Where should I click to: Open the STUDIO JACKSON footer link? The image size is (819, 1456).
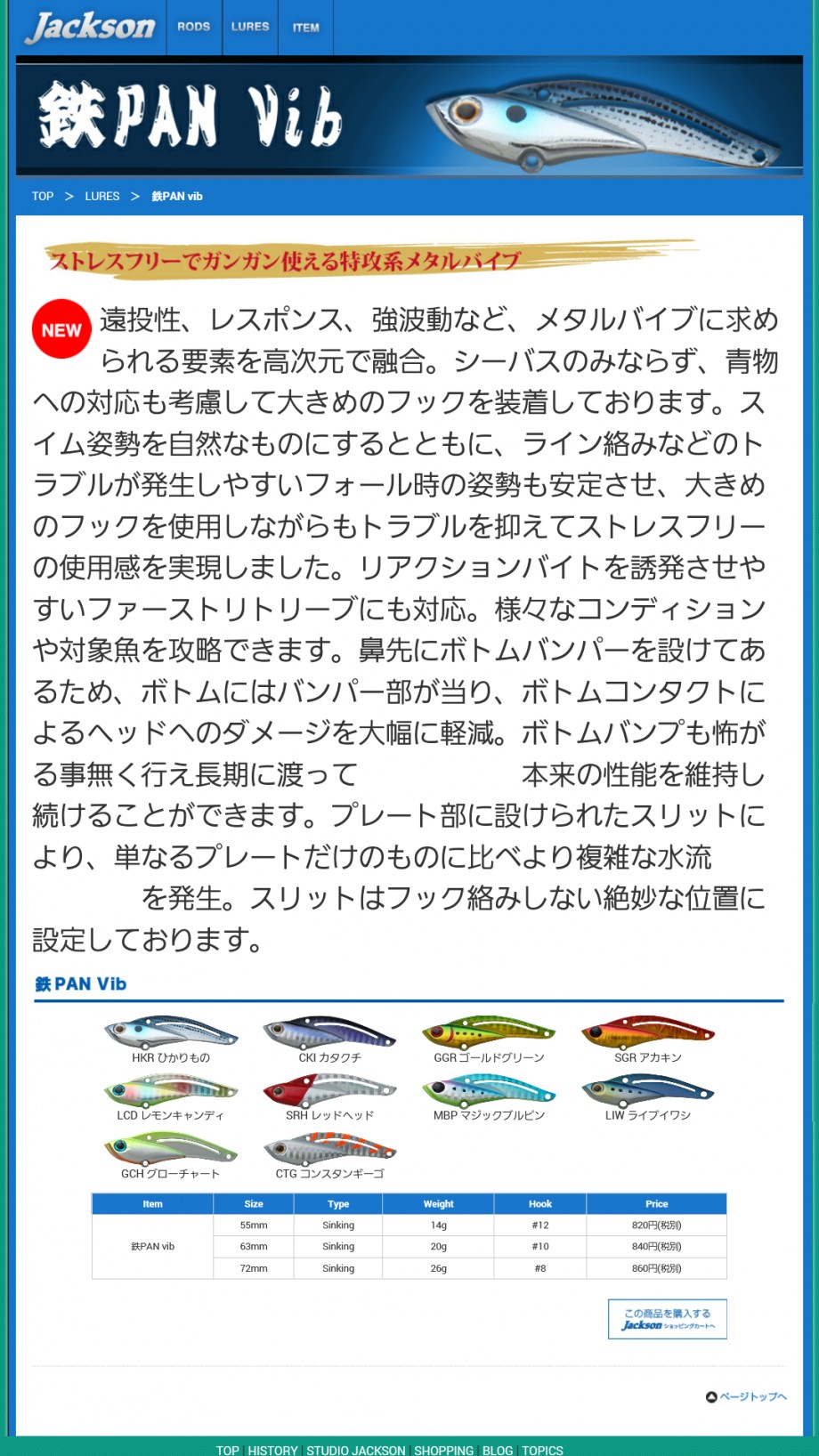coord(356,1450)
